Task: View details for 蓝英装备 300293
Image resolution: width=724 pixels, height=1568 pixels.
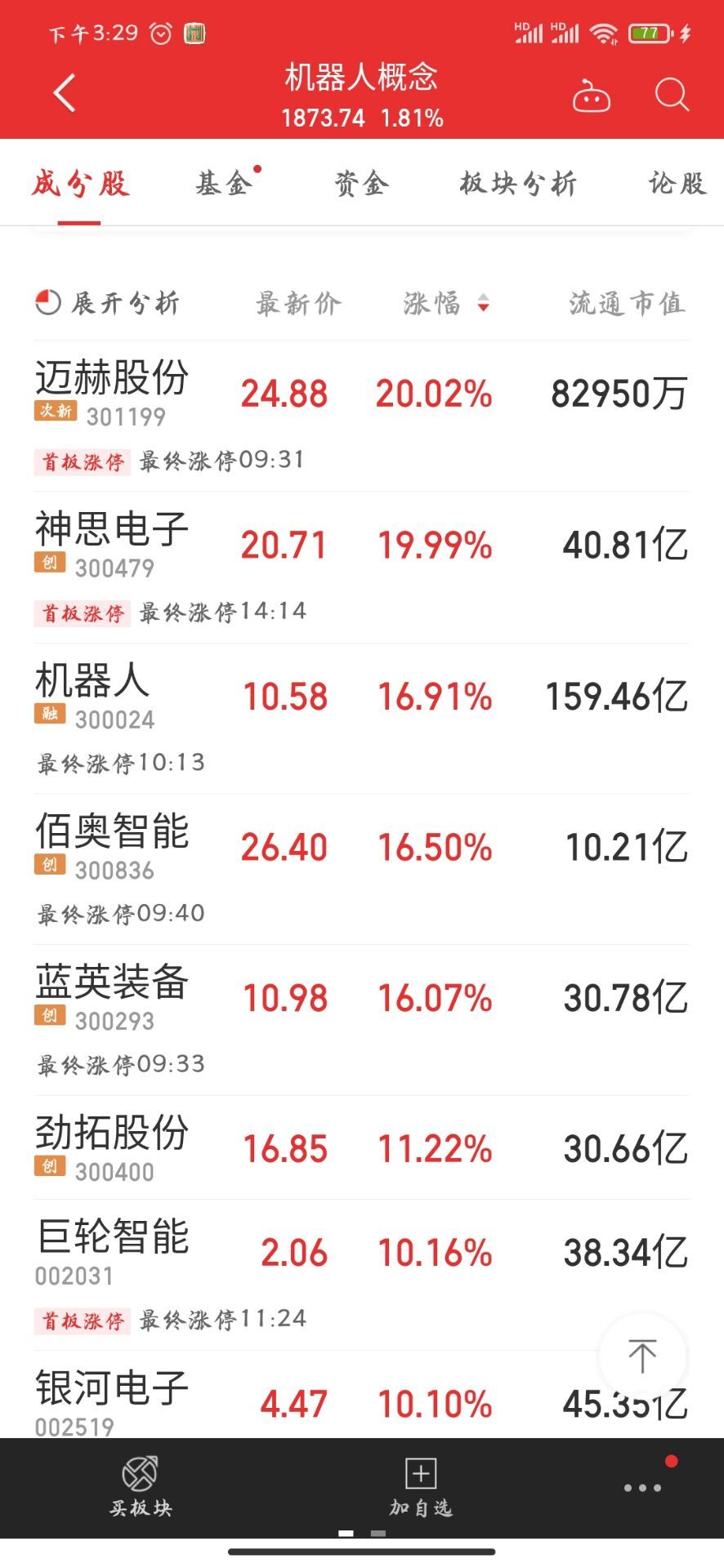Action: coord(112,996)
